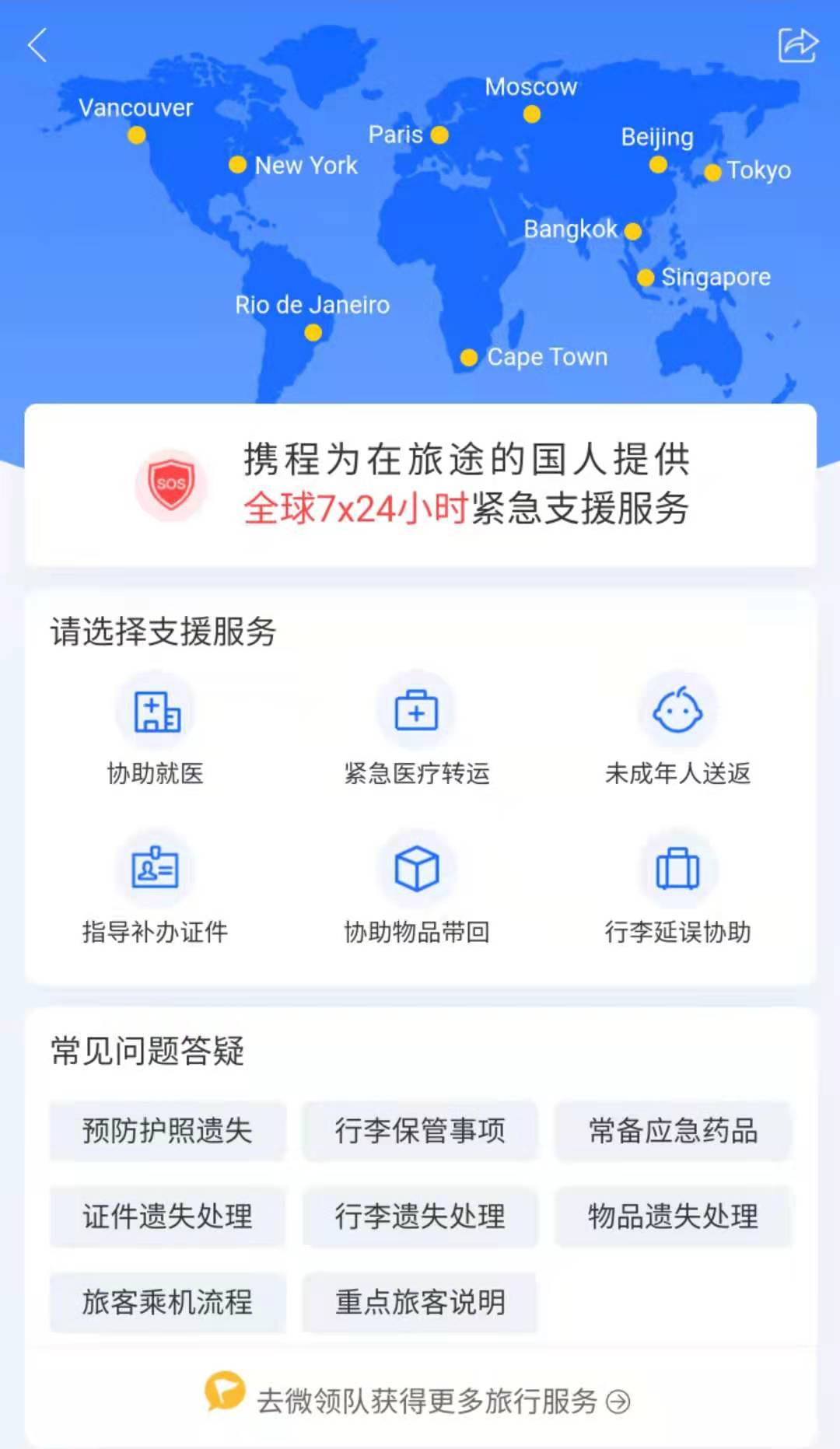Open the 证件遗失处理 FAQ
840x1449 pixels.
coord(168,1216)
